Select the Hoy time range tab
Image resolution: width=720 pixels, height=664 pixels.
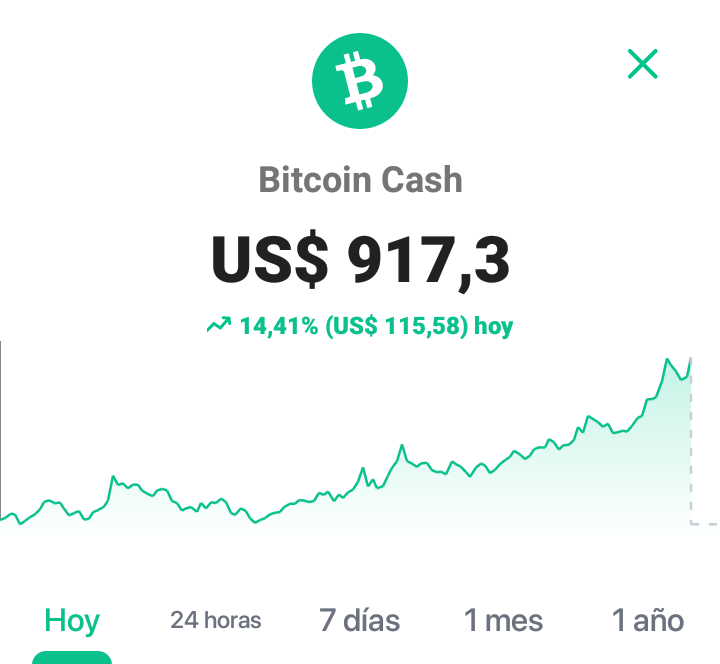[x=72, y=620]
